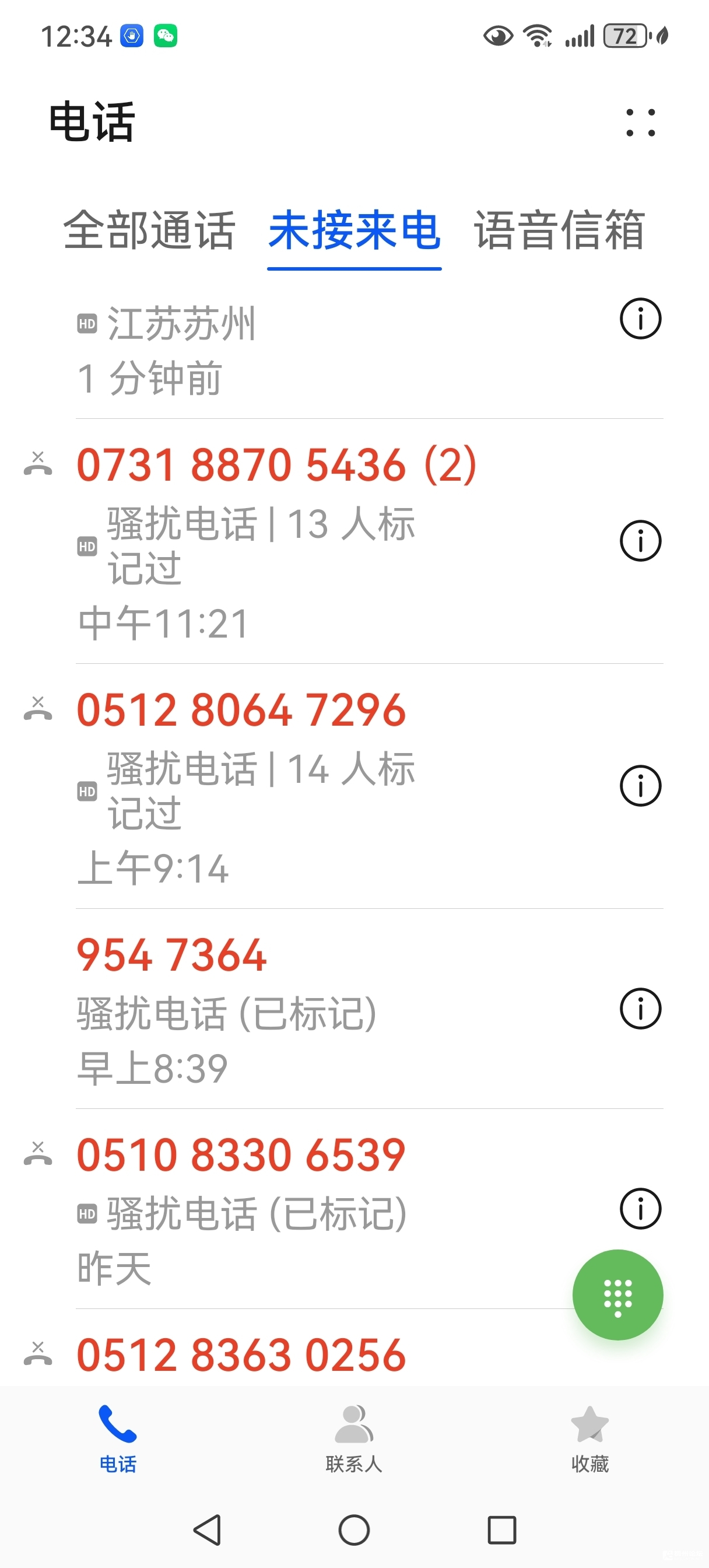Switch to the 语音信箱 tab
This screenshot has width=709, height=1568.
point(559,230)
